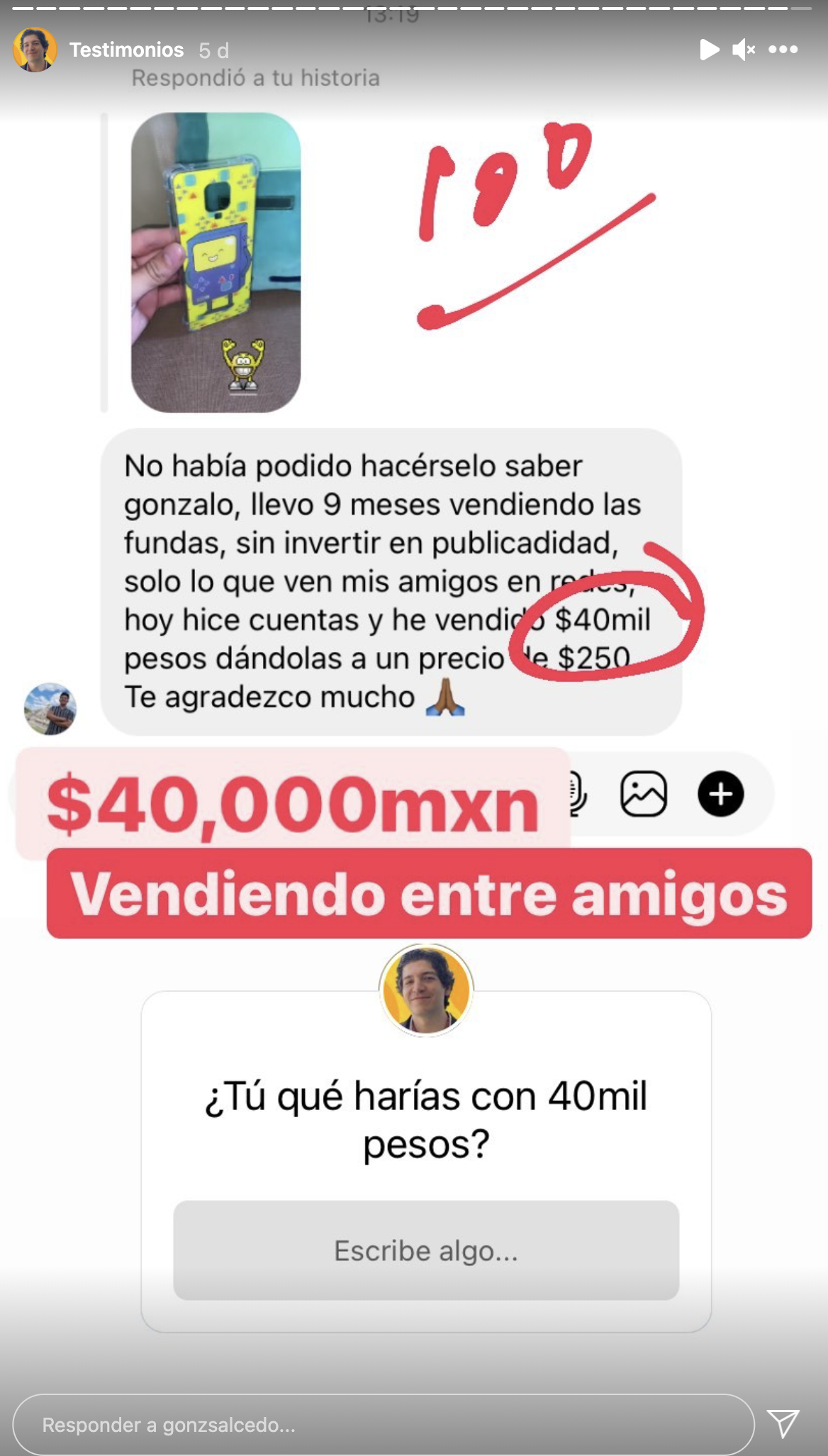Open the Testimonios highlight name

point(126,50)
